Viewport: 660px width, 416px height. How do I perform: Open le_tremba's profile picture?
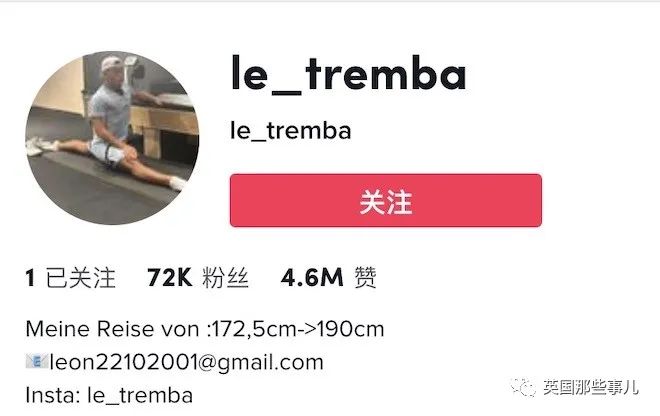(112, 137)
